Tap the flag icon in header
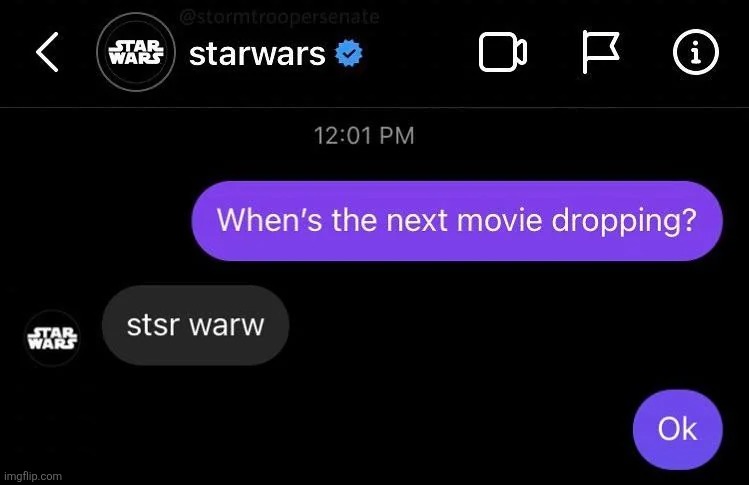 (x=601, y=52)
